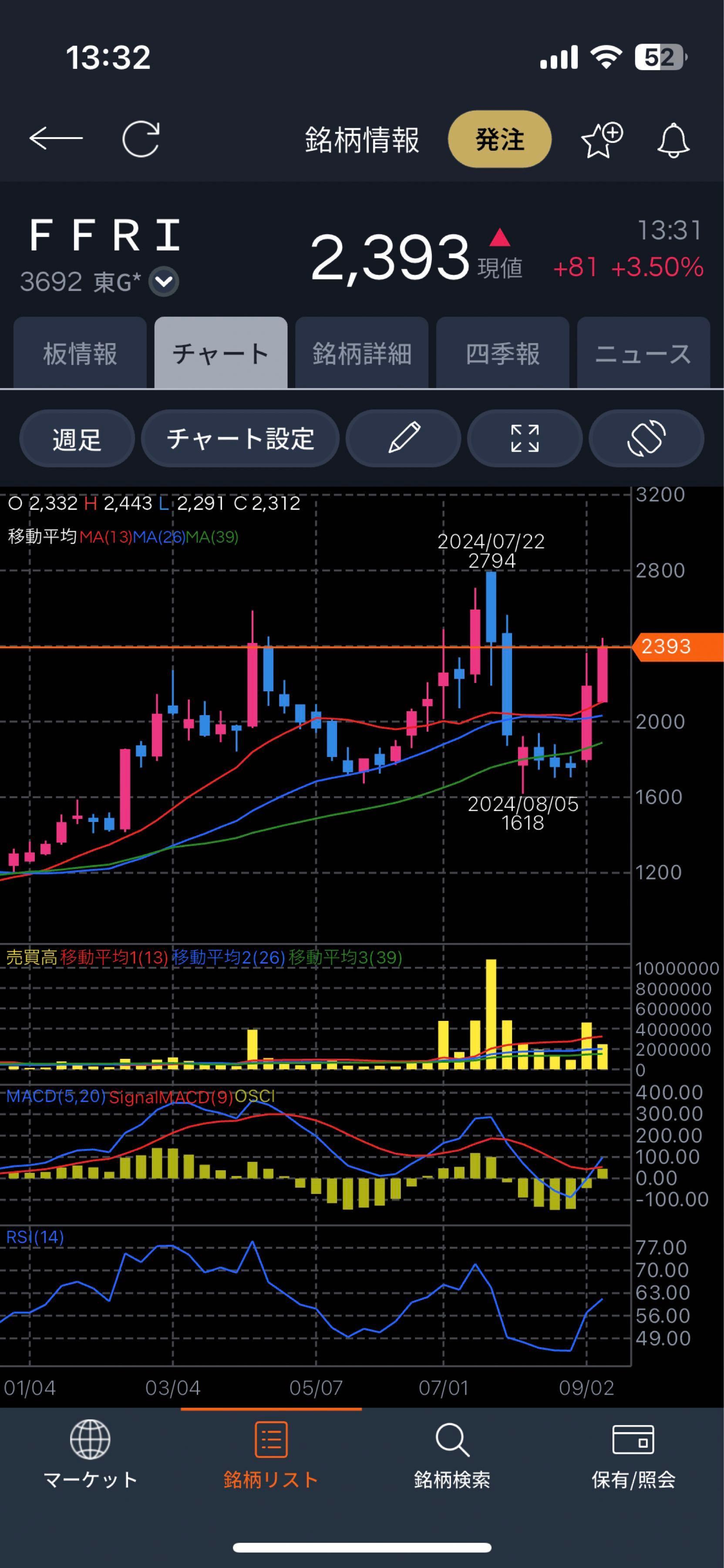Image resolution: width=724 pixels, height=1568 pixels.
Task: Select the drawing pencil tool on chart
Action: coord(404,438)
